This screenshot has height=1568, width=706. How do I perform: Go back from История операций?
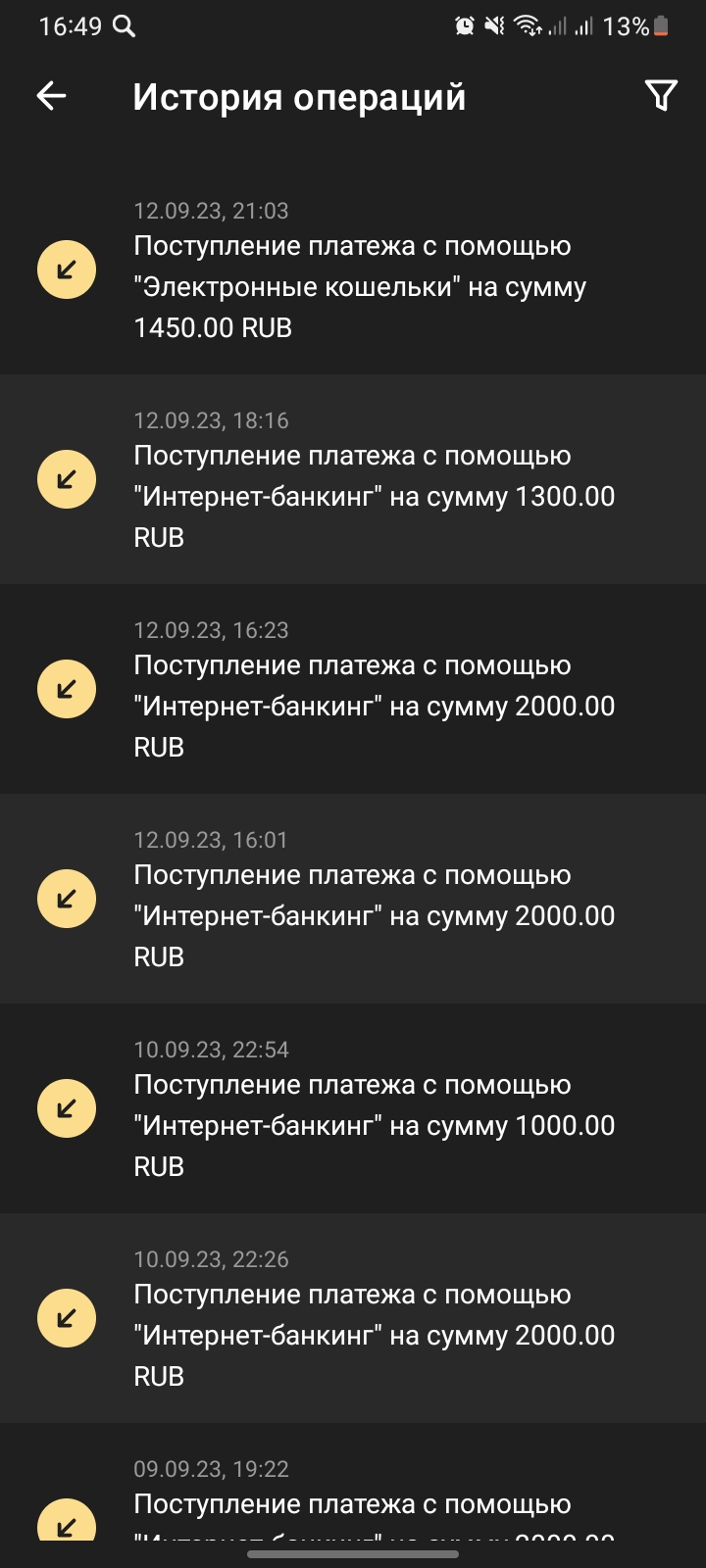[x=51, y=96]
